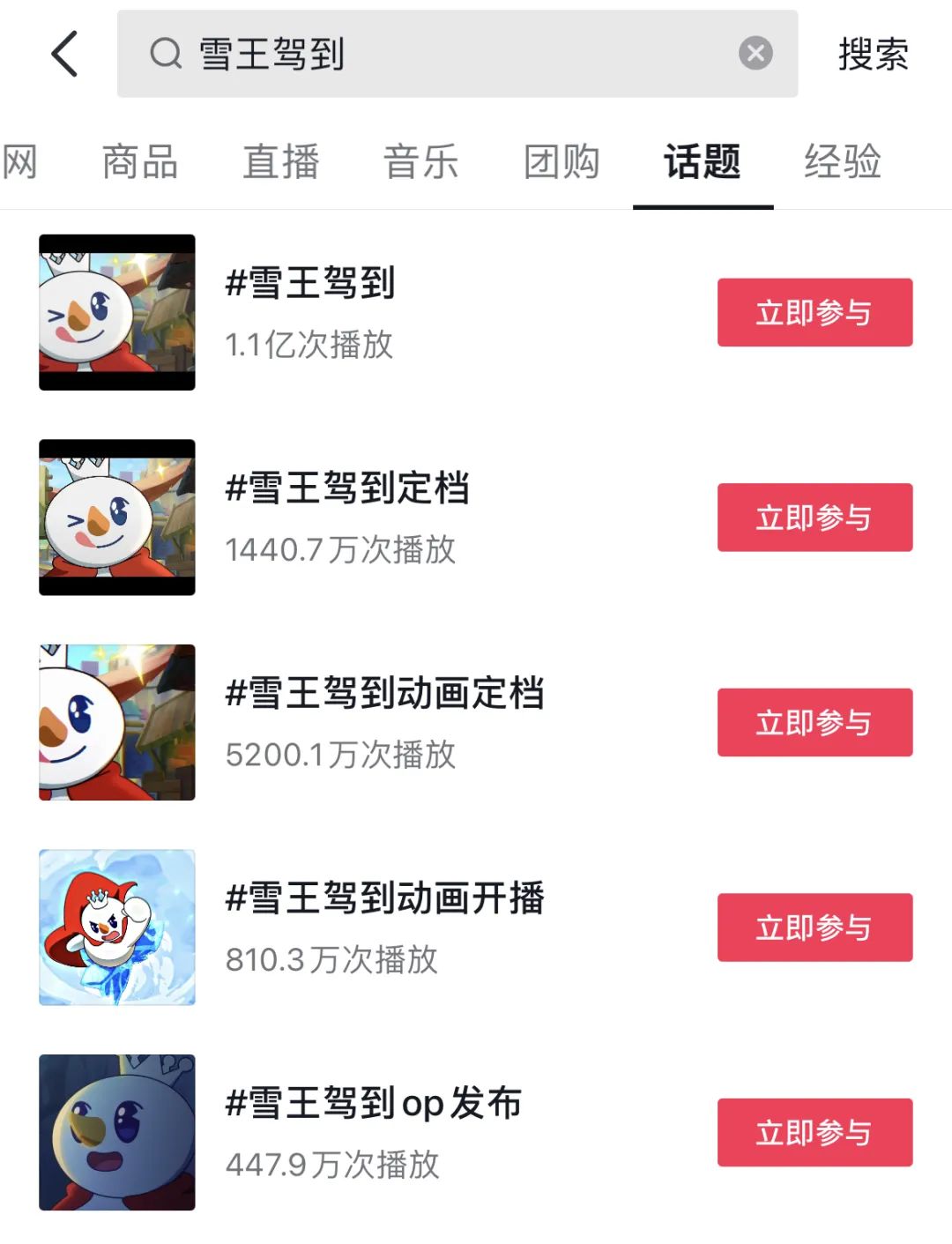
Task: Select the 团购 tab
Action: click(x=562, y=162)
